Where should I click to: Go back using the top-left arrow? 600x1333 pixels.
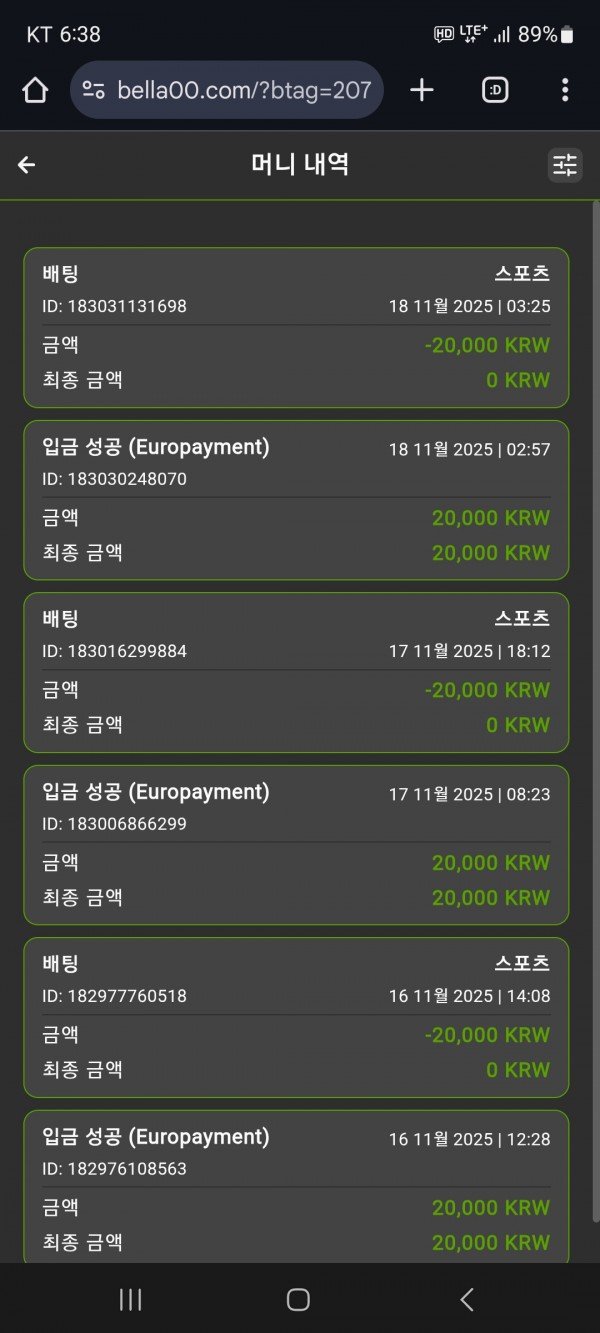[x=27, y=165]
